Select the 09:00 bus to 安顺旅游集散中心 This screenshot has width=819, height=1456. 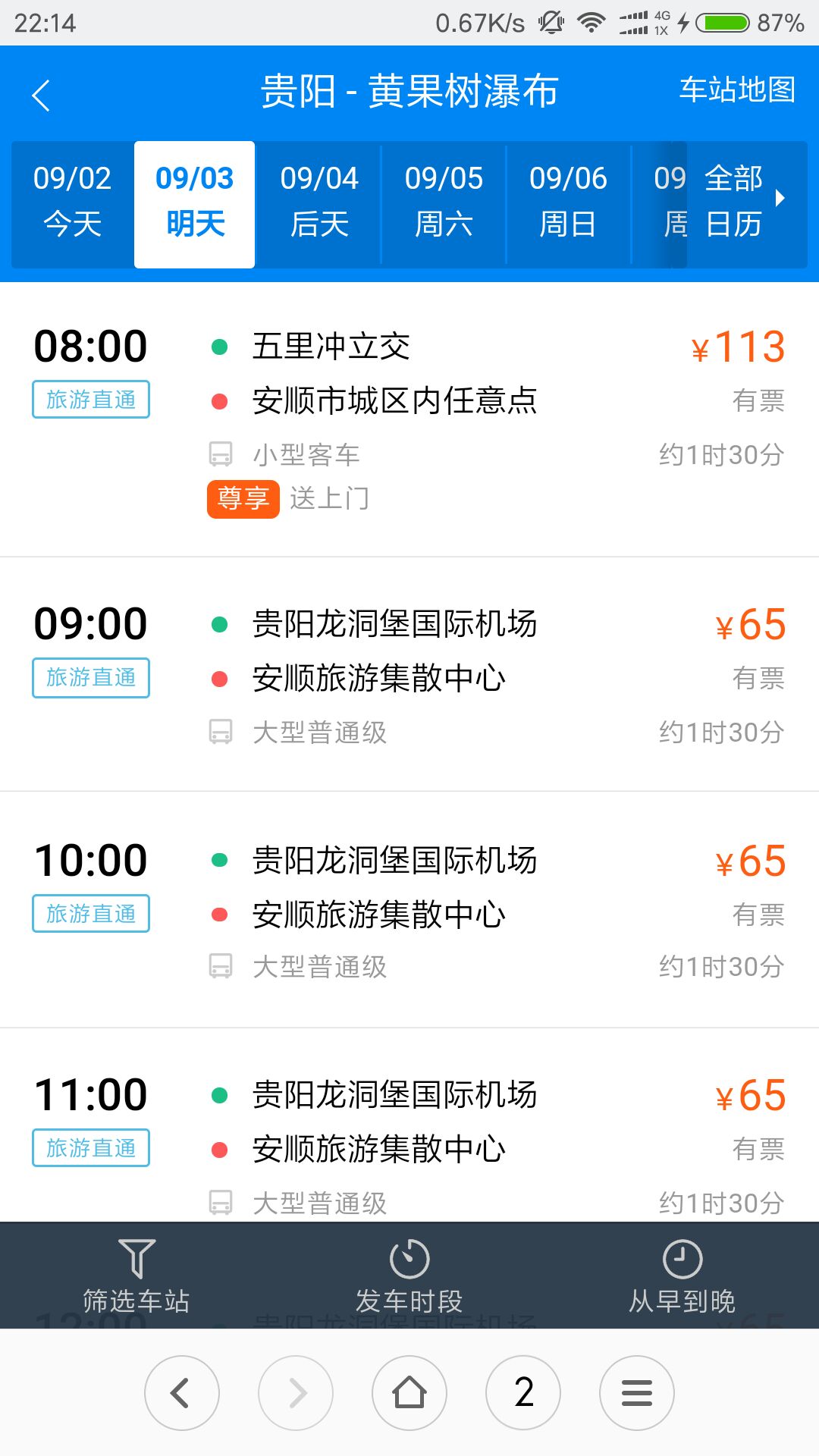point(409,675)
